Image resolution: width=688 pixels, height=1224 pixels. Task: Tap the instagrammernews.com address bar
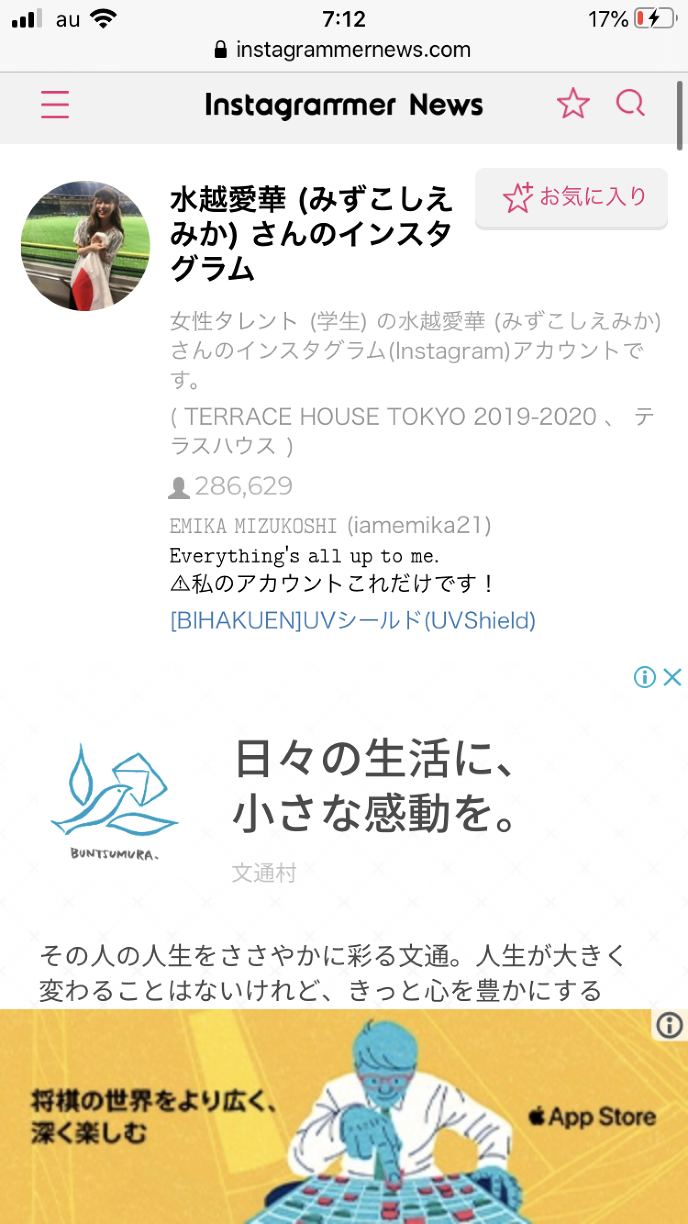344,50
